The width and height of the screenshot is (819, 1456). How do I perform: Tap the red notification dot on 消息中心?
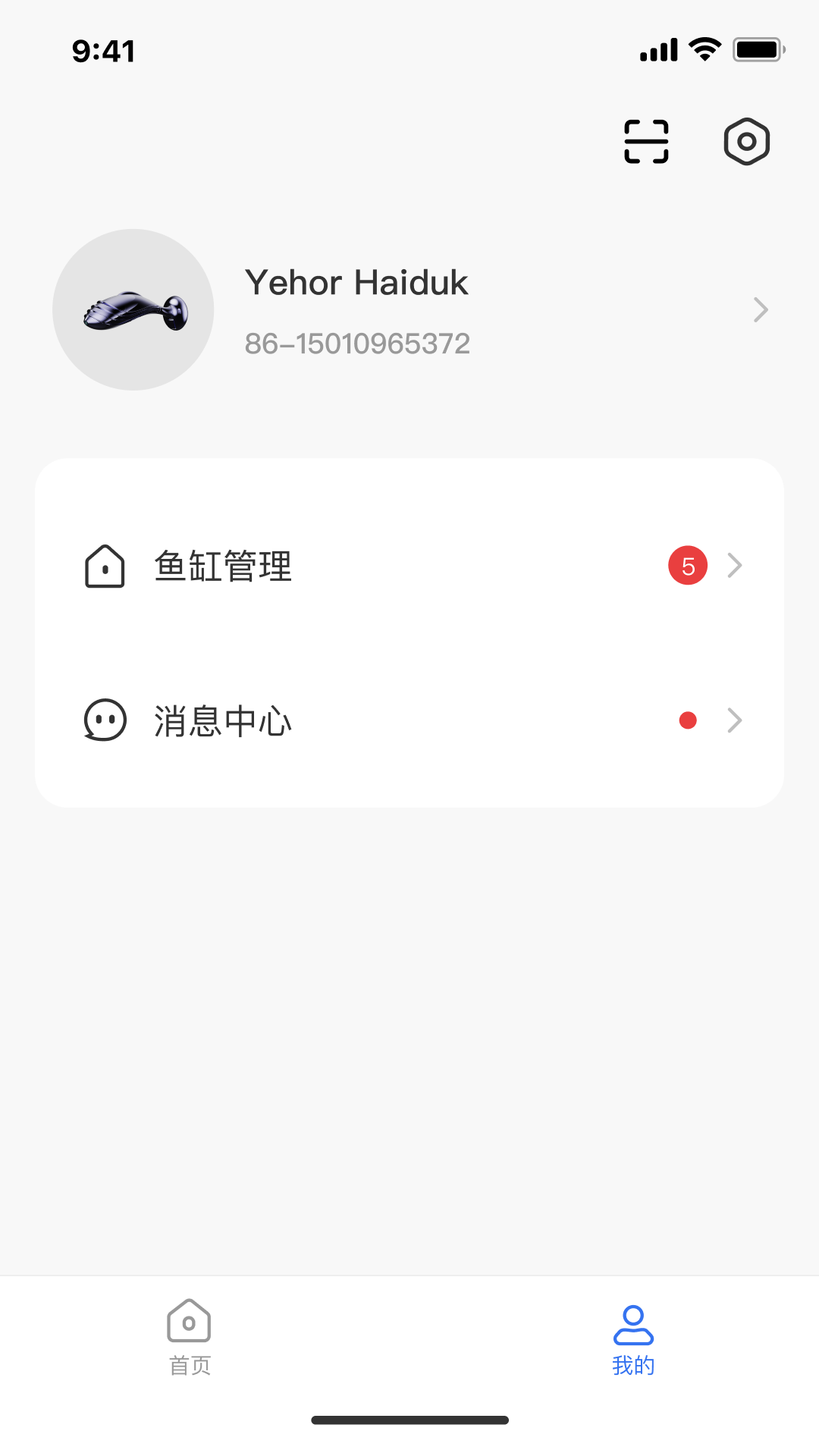[688, 720]
